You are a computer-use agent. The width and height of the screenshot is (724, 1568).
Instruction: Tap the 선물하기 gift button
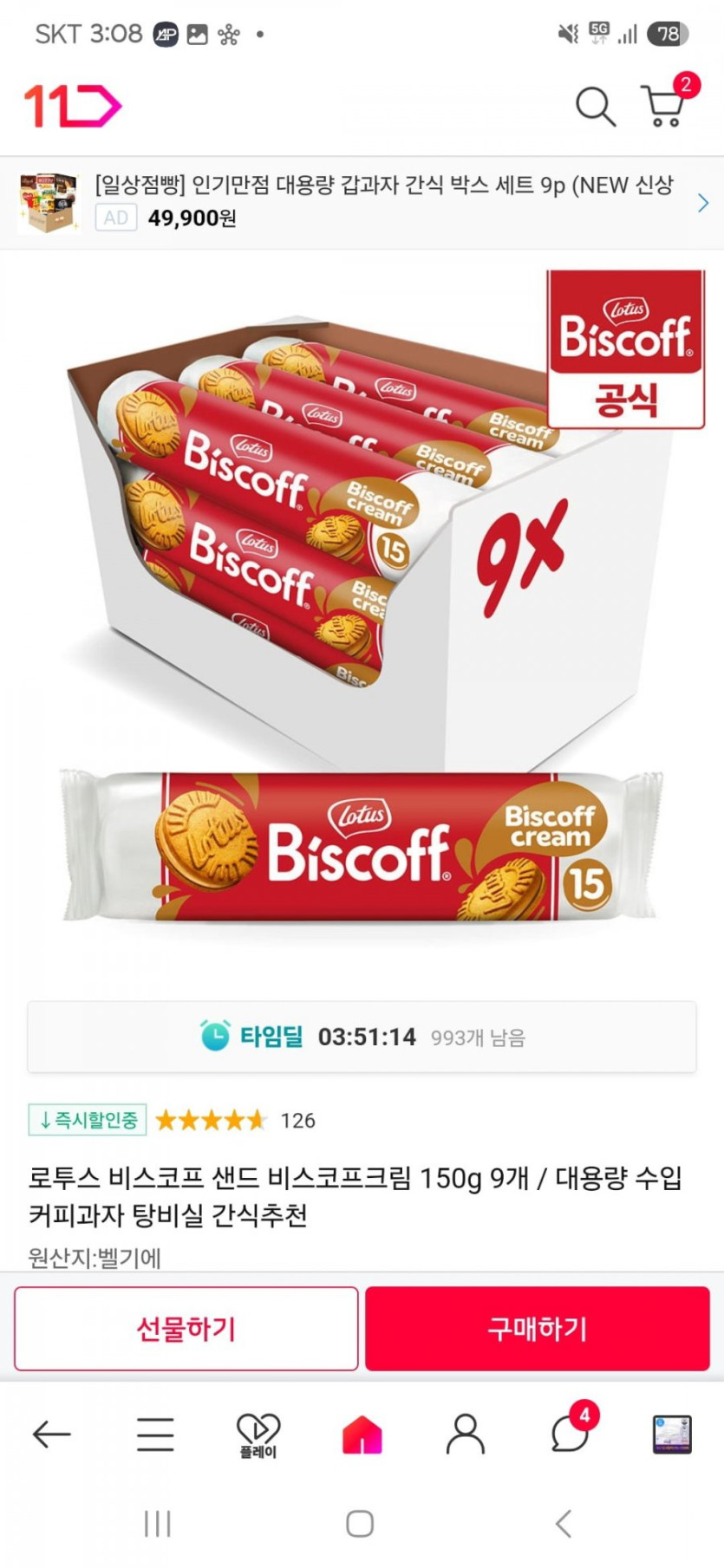click(x=186, y=1328)
